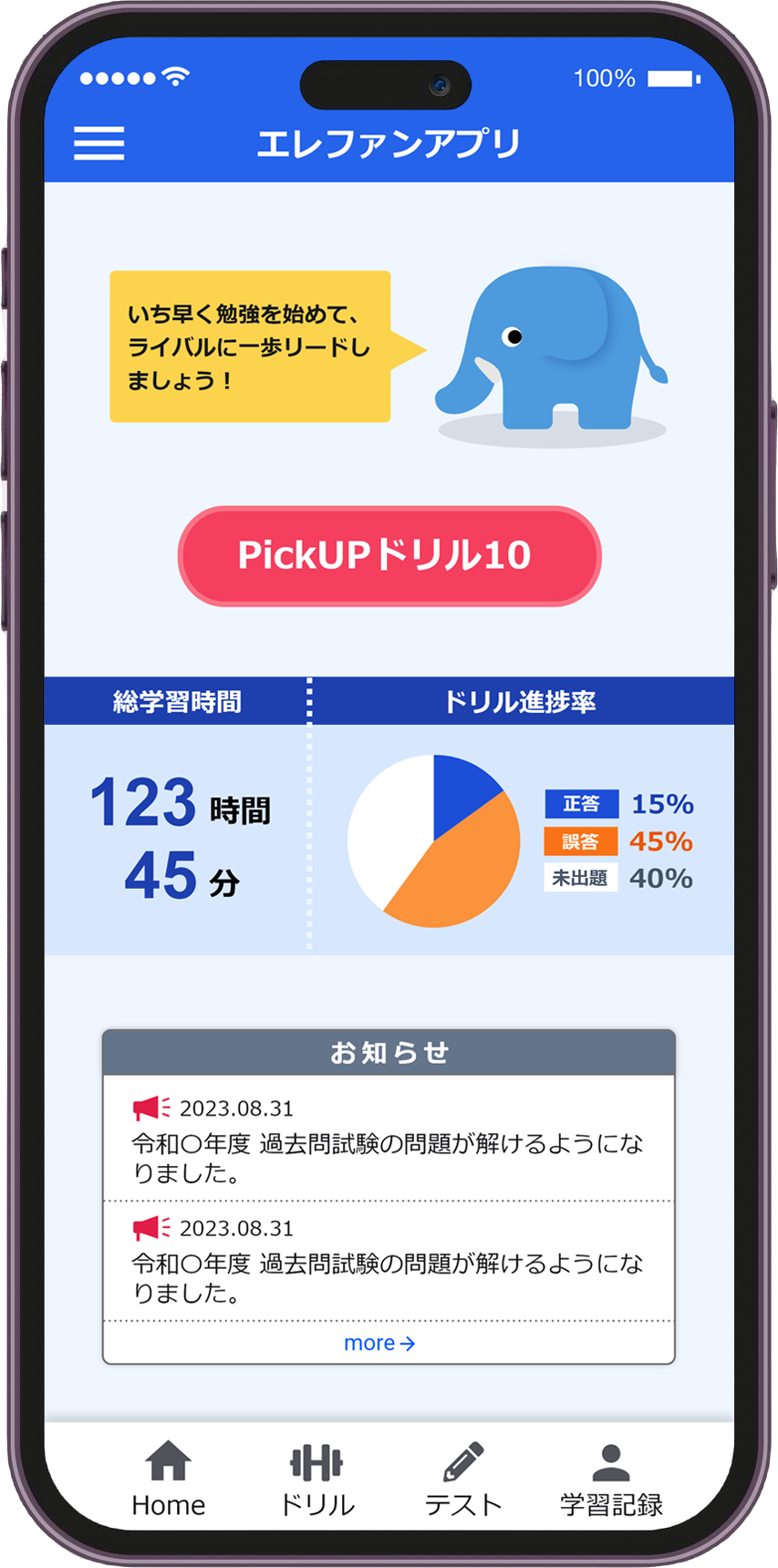Open the more link under お知らせ
Screen dimensions: 778x1568
point(379,1343)
